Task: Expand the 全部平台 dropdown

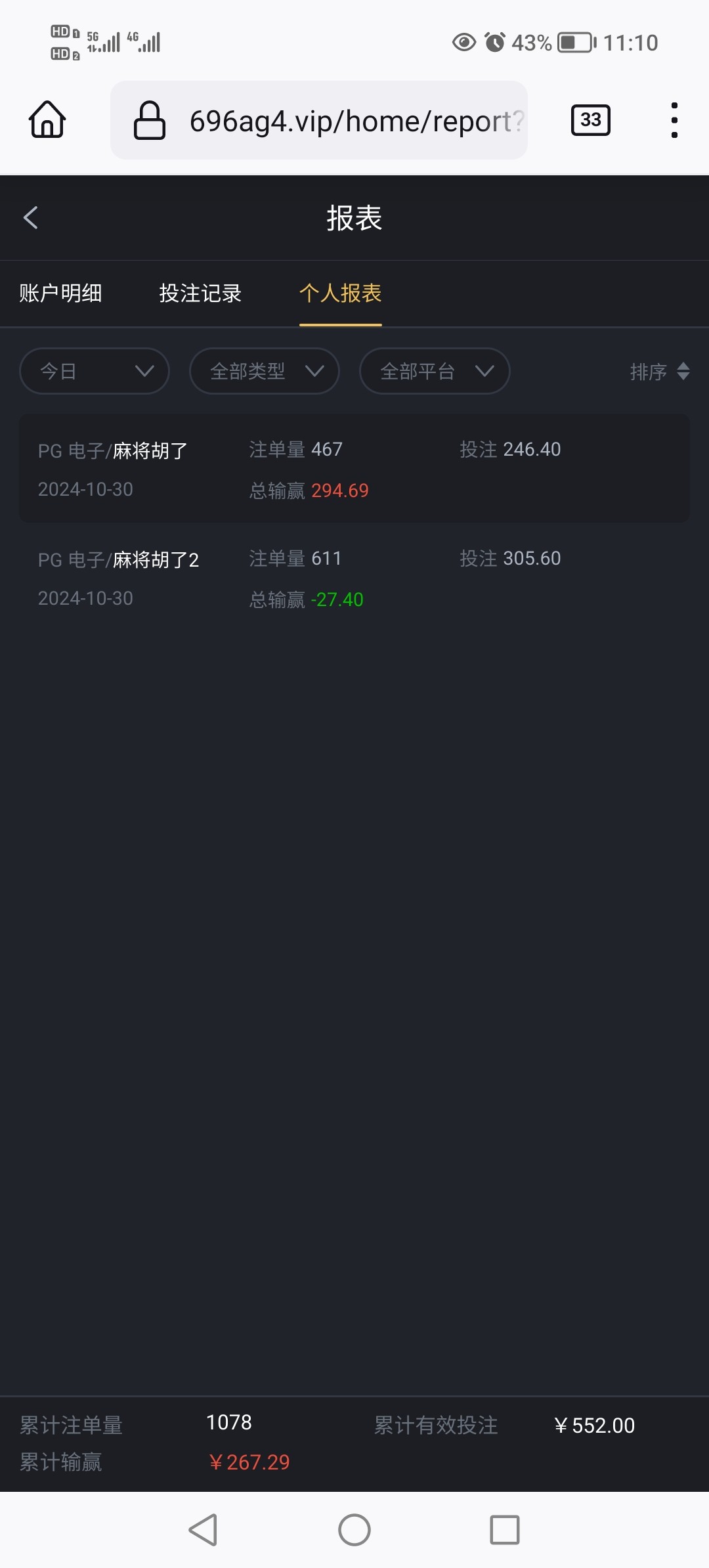Action: pyautogui.click(x=435, y=371)
